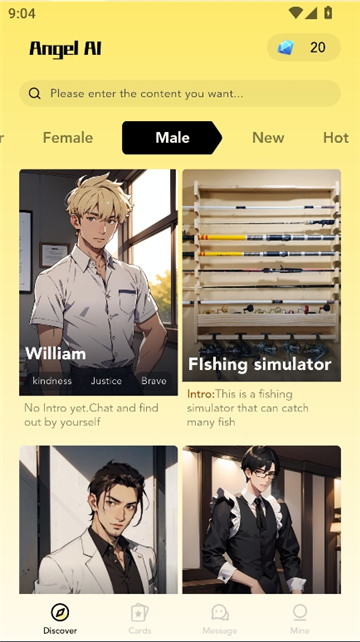Open the butler with glasses card

click(262, 520)
